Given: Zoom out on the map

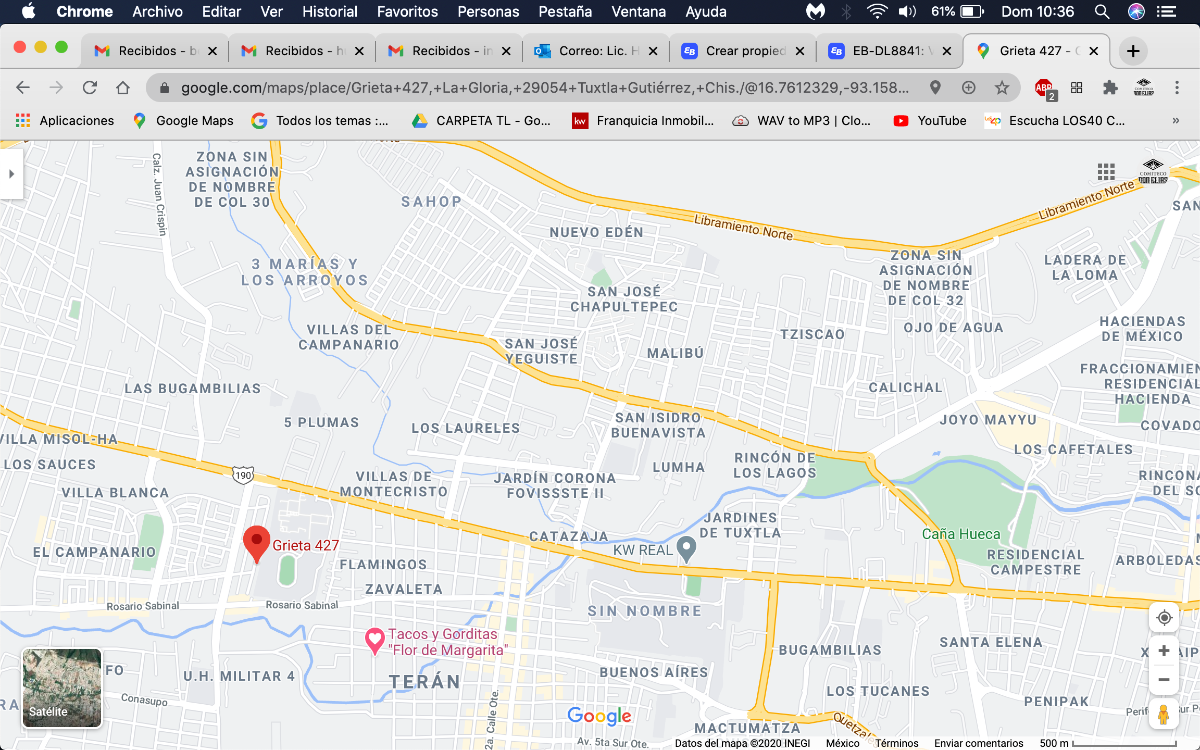Looking at the screenshot, I should pos(1163,680).
